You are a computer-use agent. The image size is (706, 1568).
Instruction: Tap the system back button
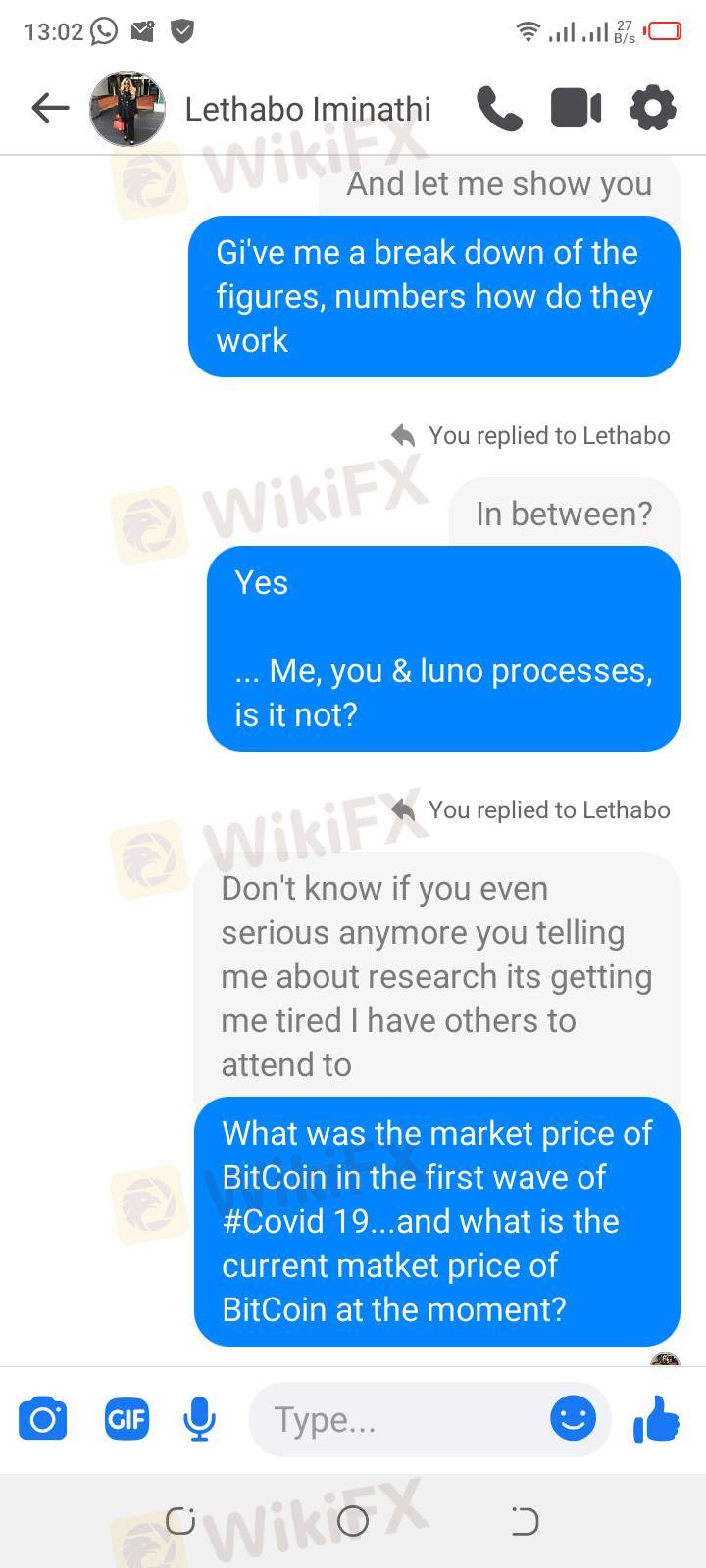[525, 1521]
